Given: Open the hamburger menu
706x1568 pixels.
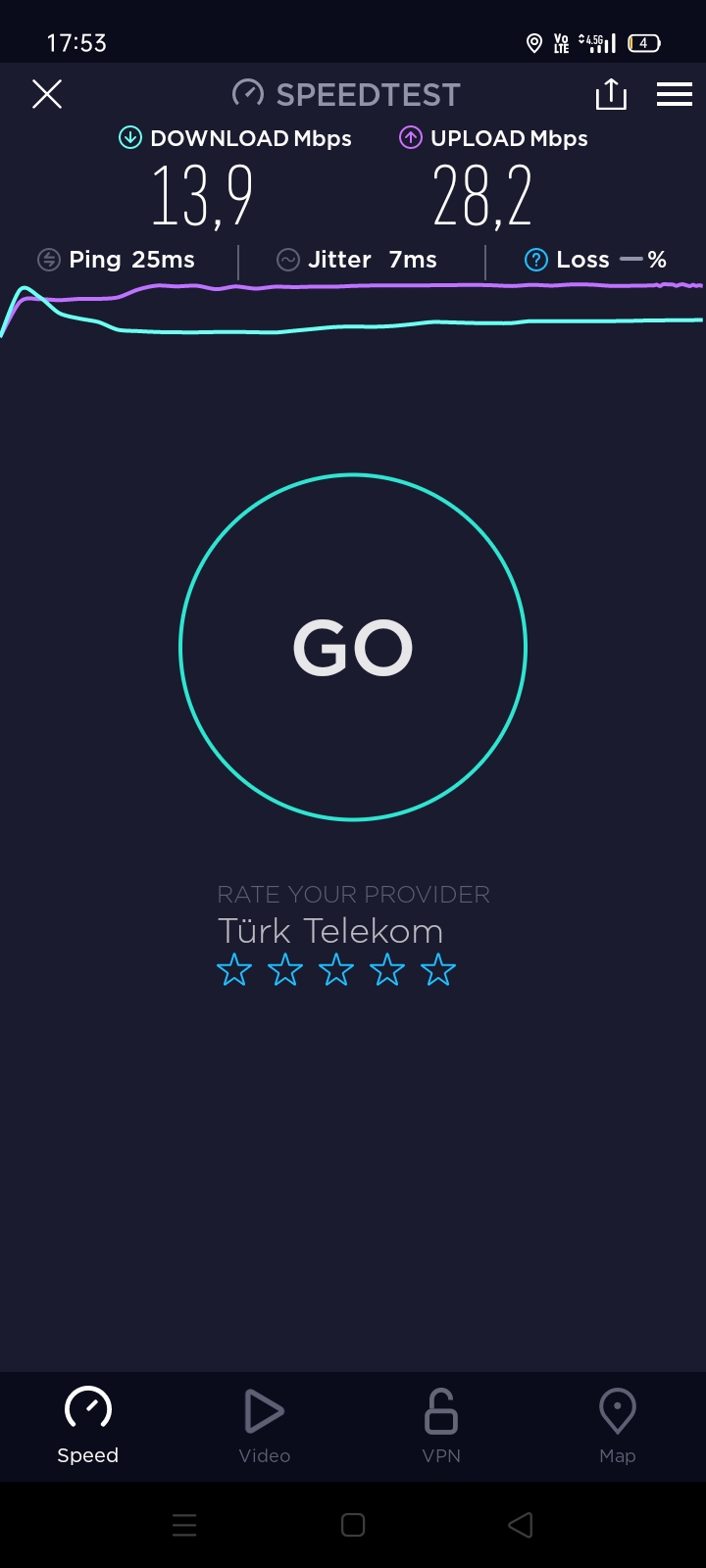Looking at the screenshot, I should tap(675, 94).
